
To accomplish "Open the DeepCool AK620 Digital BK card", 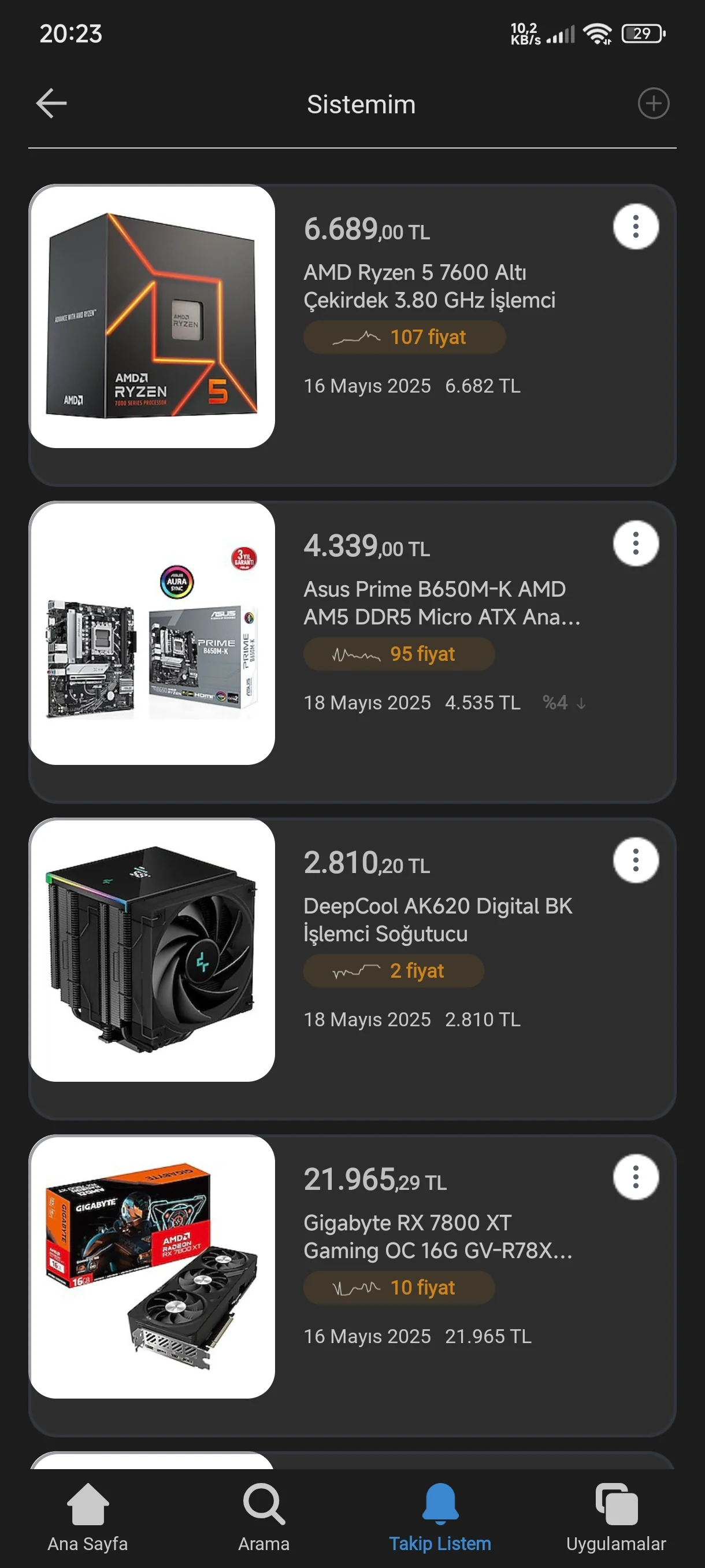I will pos(437,920).
